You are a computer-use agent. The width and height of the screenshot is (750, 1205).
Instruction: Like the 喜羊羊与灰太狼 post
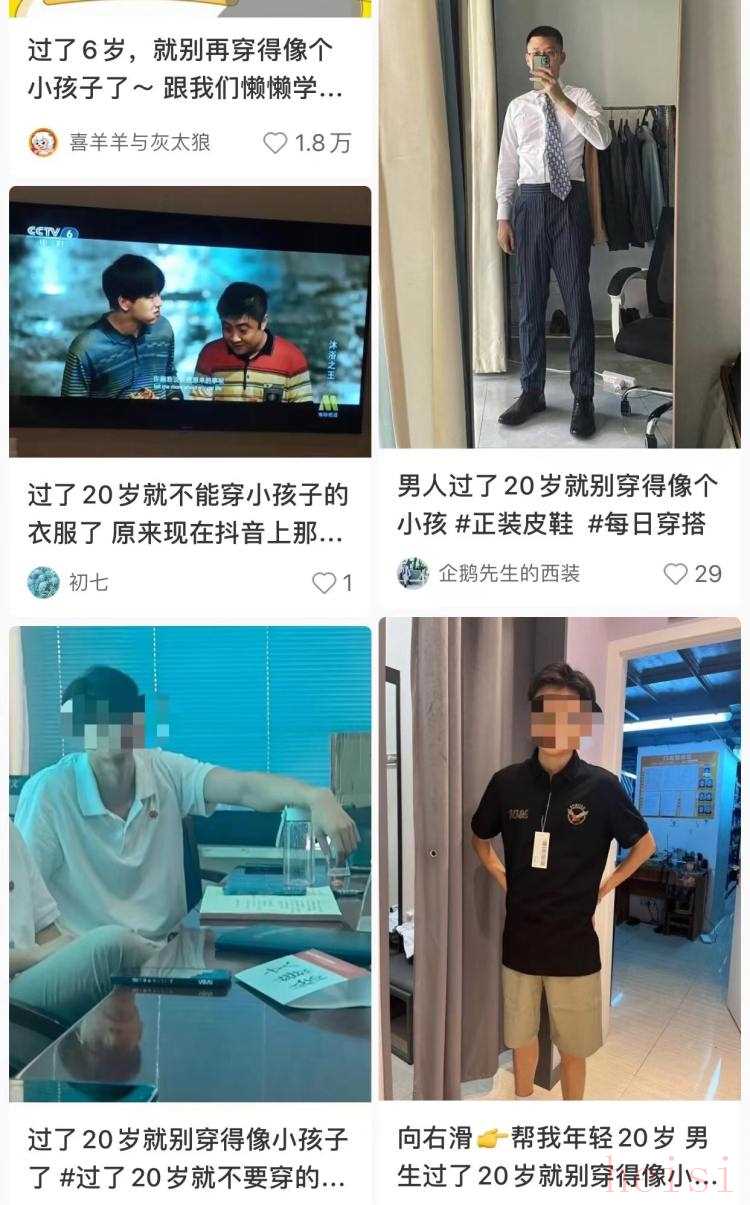click(275, 143)
